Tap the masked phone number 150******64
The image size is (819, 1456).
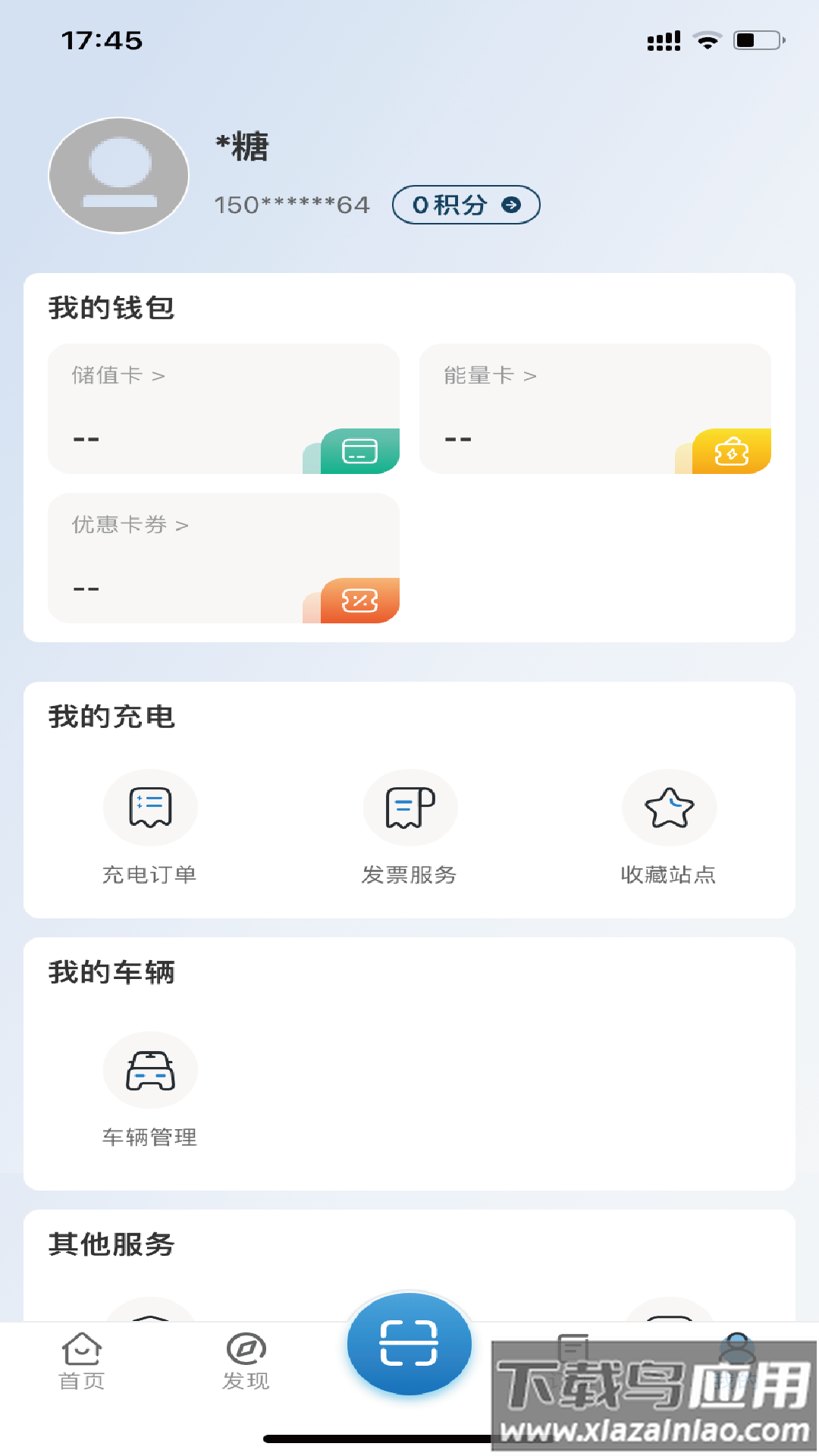pos(292,205)
